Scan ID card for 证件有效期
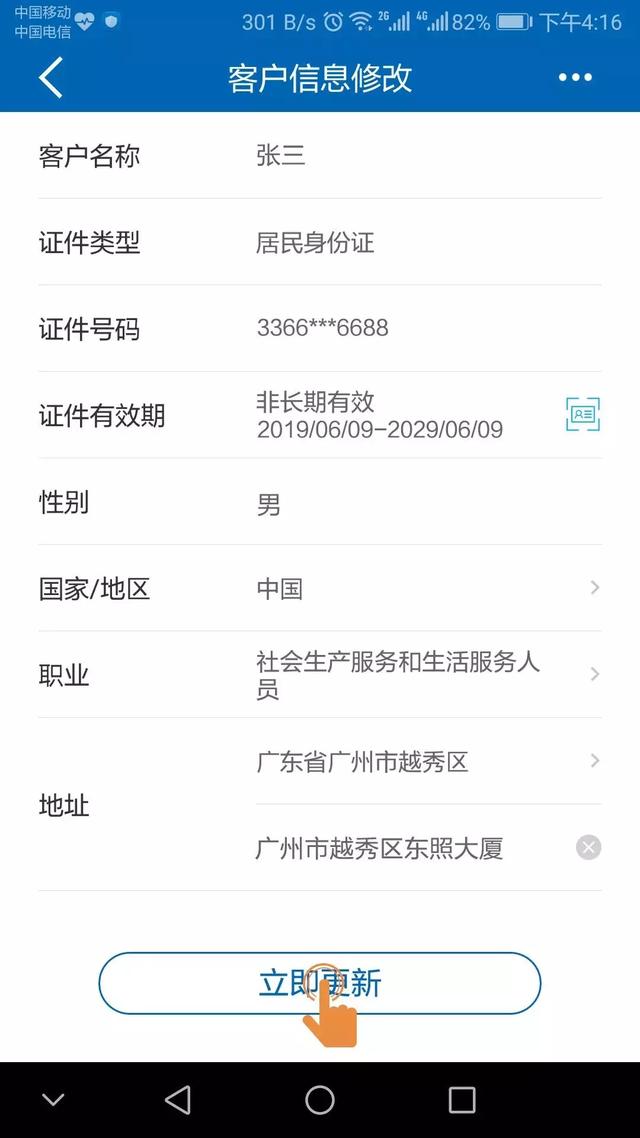640x1138 pixels. click(583, 414)
